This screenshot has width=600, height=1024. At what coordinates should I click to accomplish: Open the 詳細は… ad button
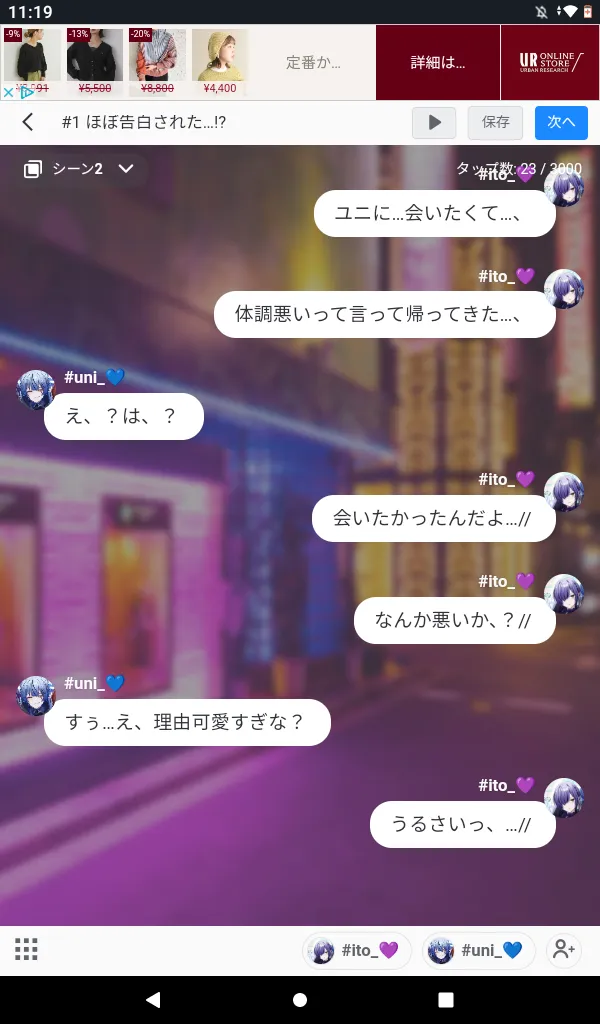pyautogui.click(x=437, y=63)
